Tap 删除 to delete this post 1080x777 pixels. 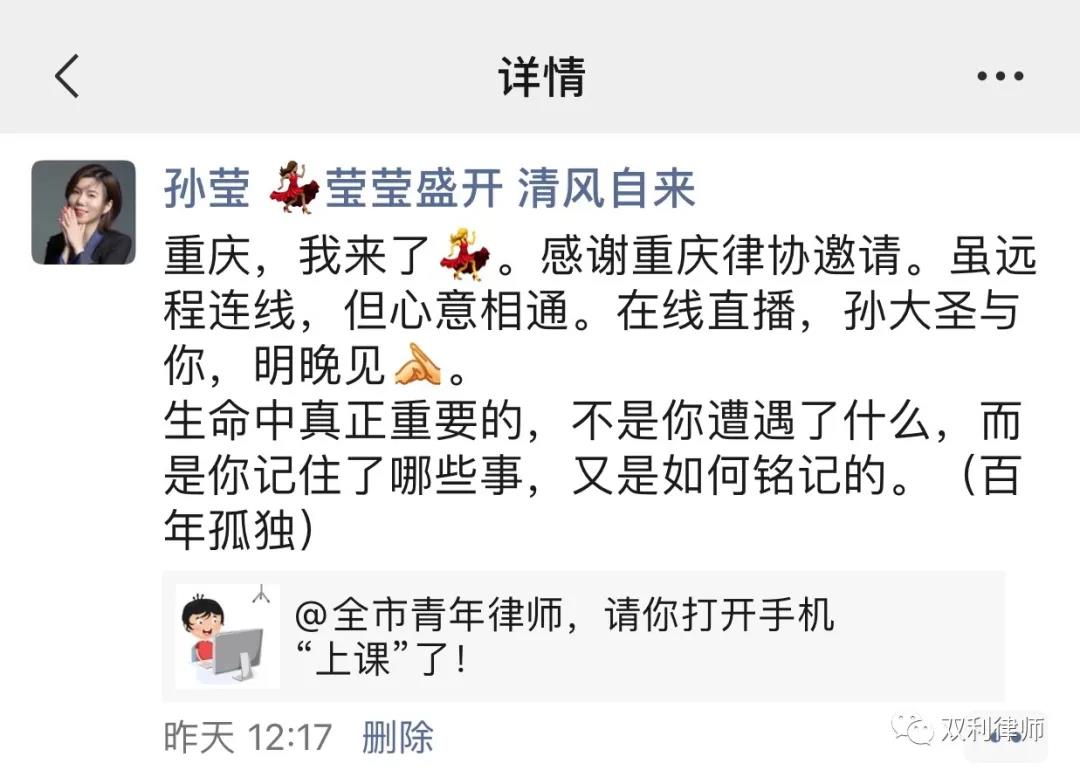397,738
